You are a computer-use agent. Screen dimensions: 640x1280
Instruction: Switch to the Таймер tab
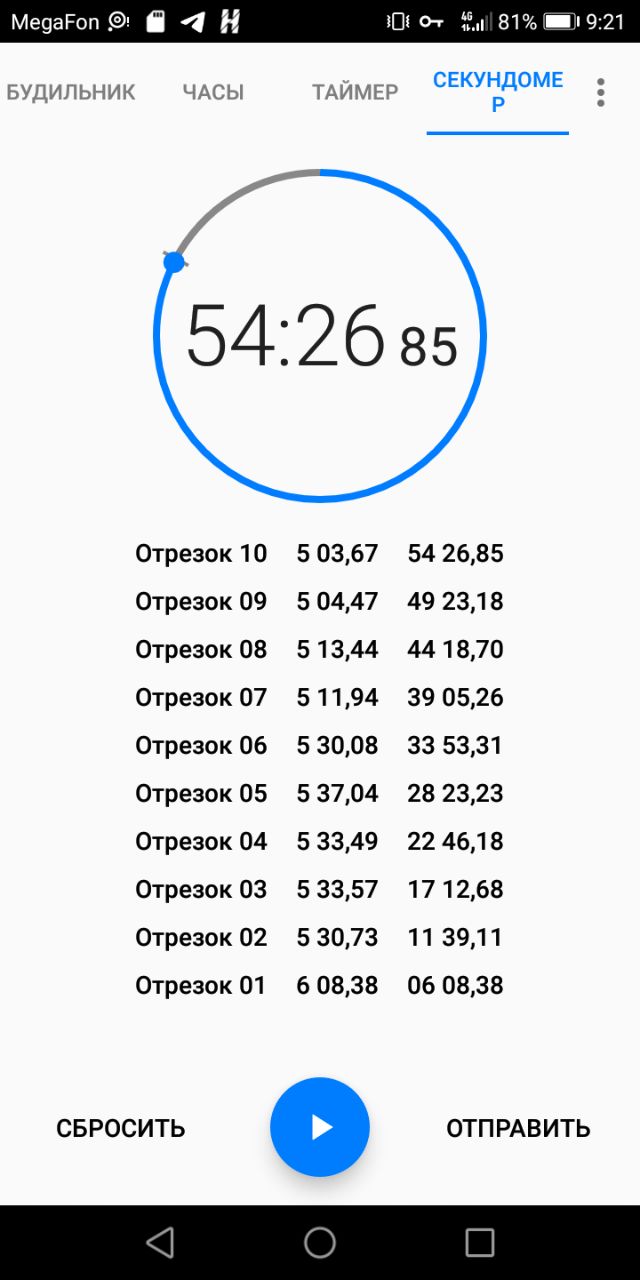pos(355,92)
